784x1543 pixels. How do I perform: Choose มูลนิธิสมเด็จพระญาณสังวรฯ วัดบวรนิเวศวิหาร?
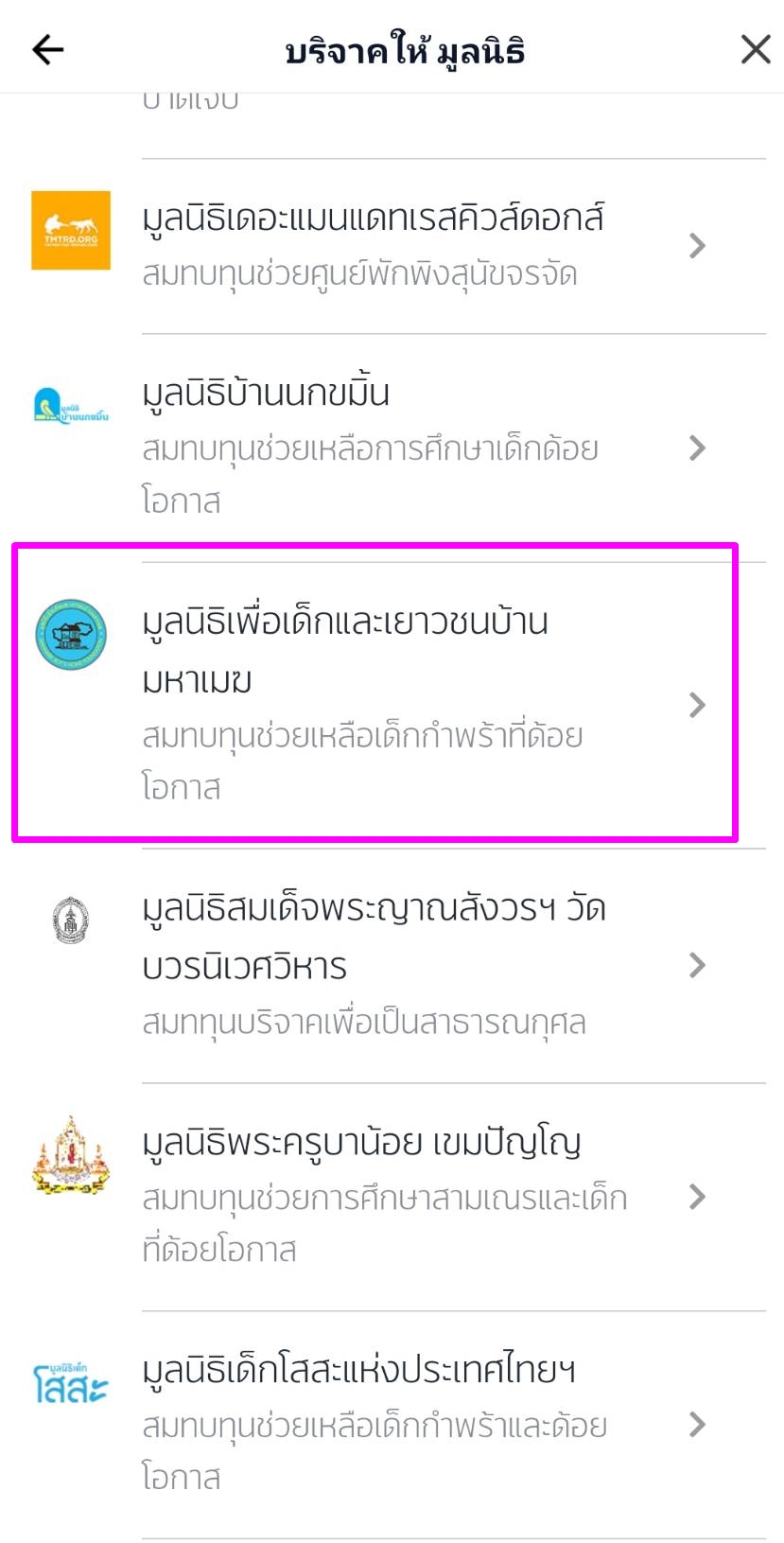tap(397, 965)
